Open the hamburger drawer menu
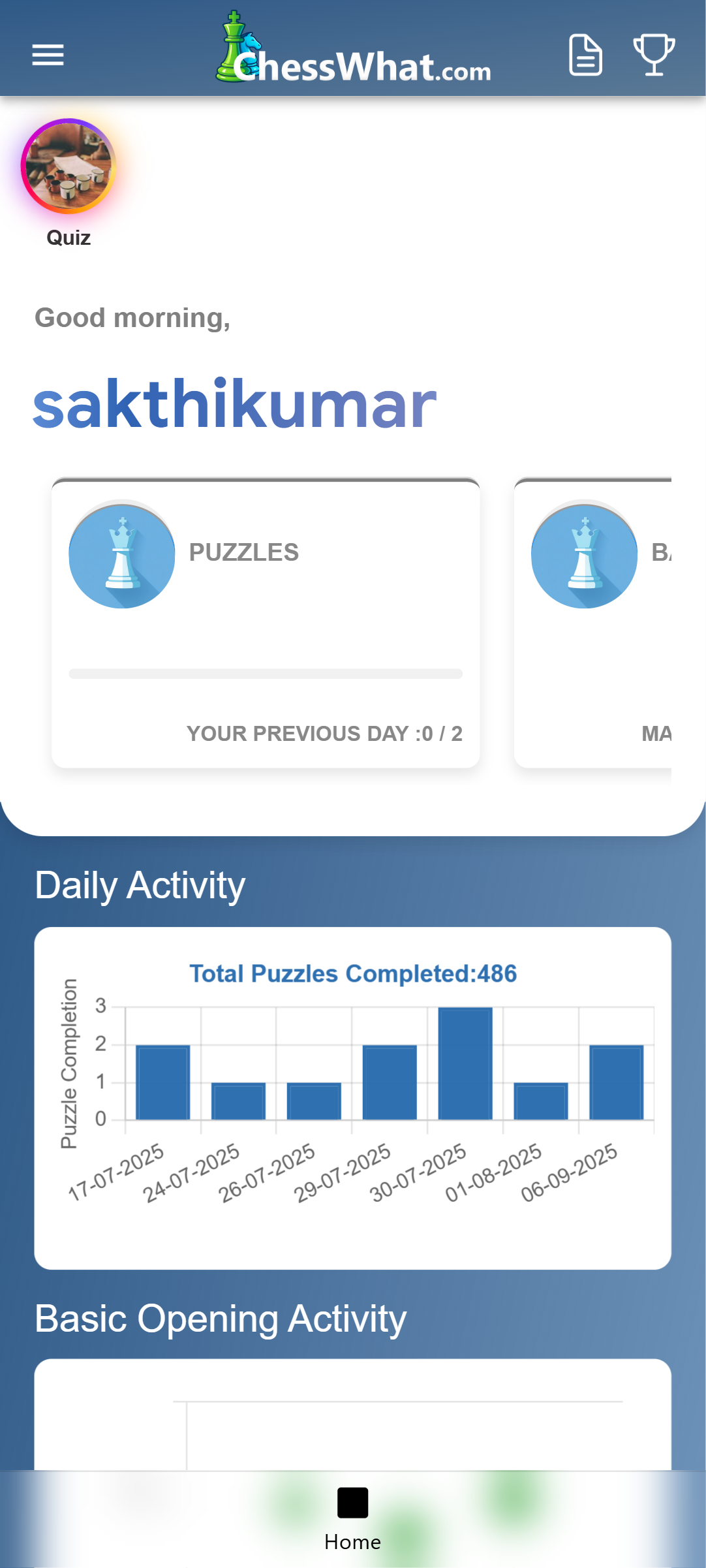This screenshot has height=1568, width=706. [x=48, y=55]
